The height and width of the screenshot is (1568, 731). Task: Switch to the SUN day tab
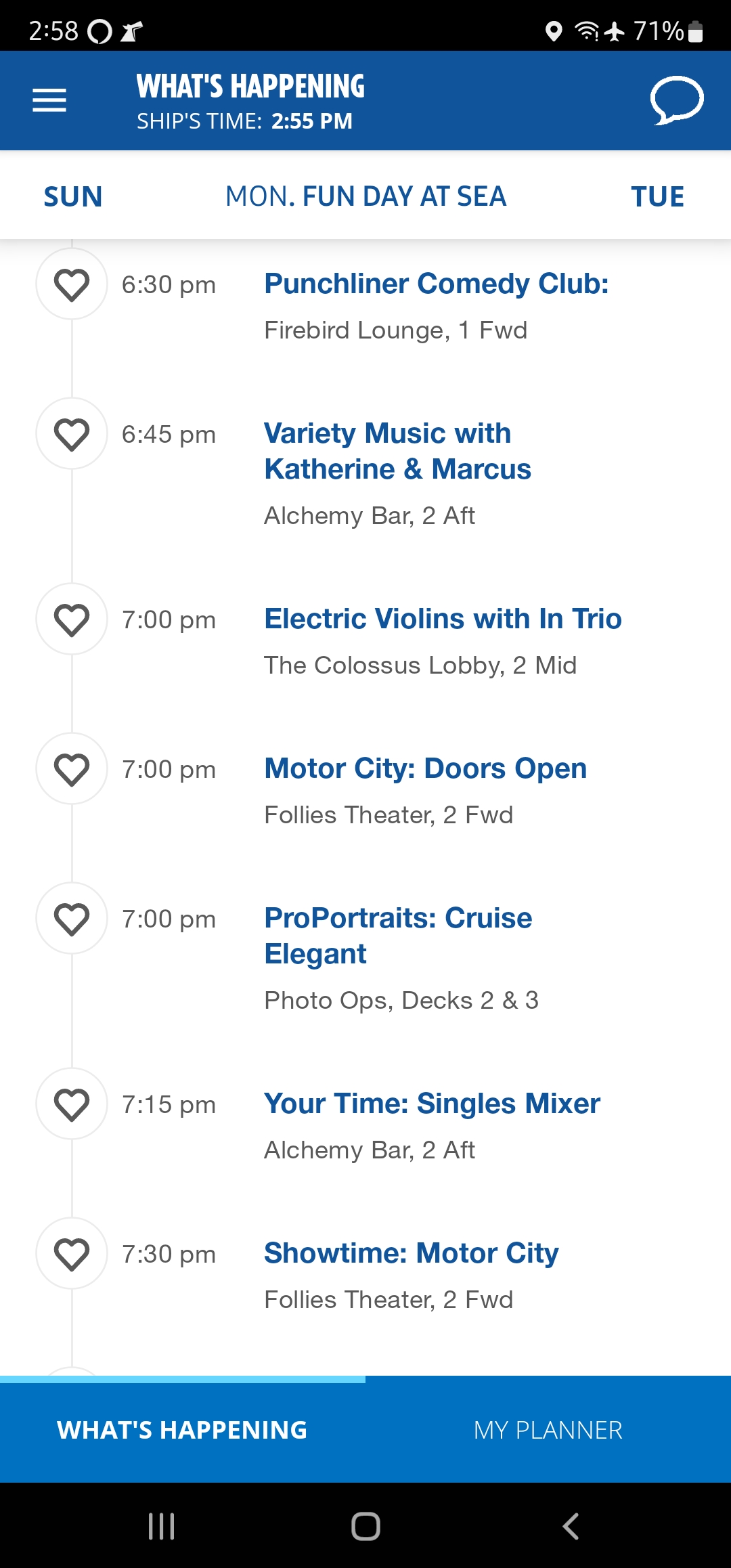pos(73,196)
